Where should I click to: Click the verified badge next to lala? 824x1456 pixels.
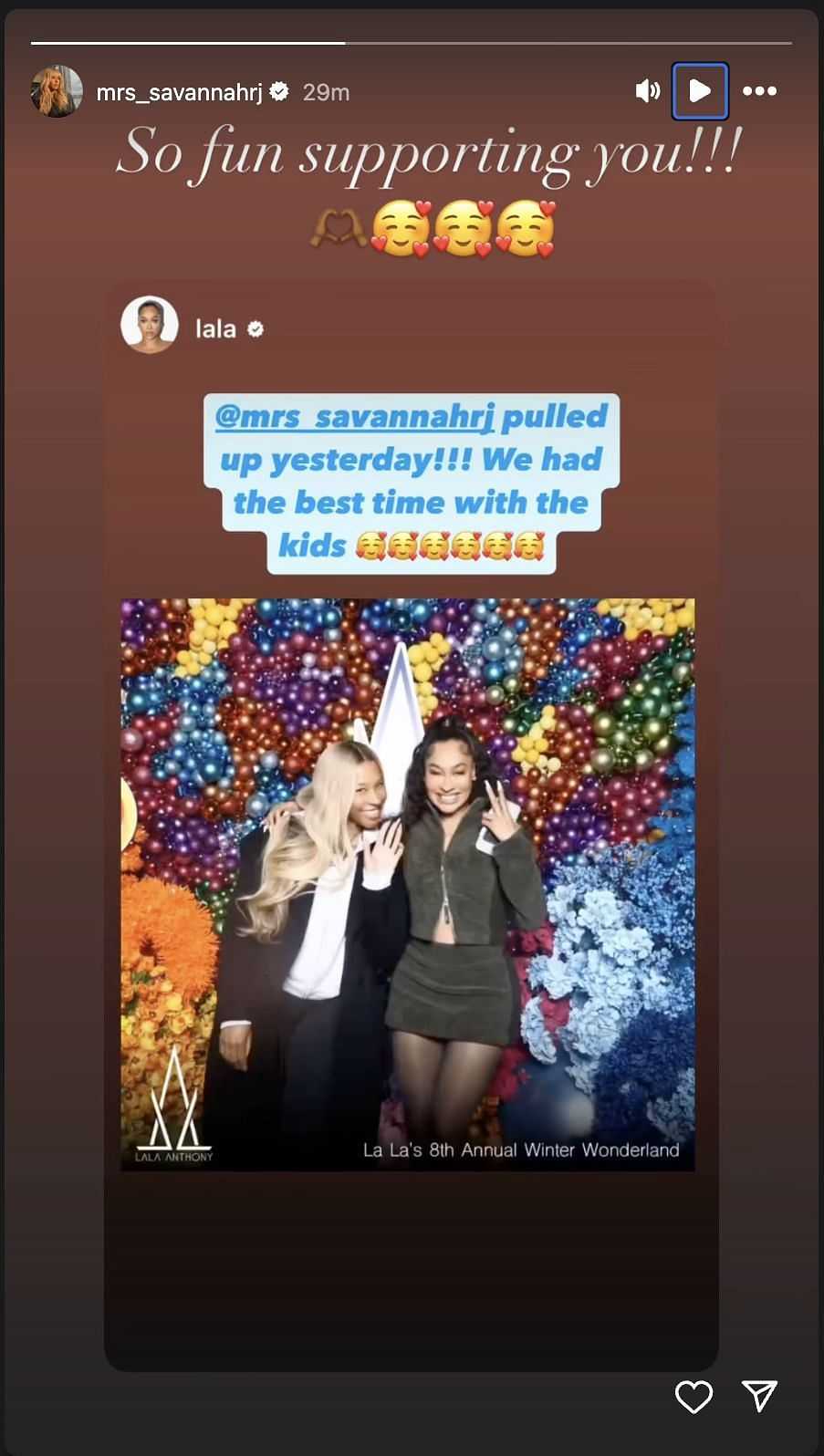(256, 327)
